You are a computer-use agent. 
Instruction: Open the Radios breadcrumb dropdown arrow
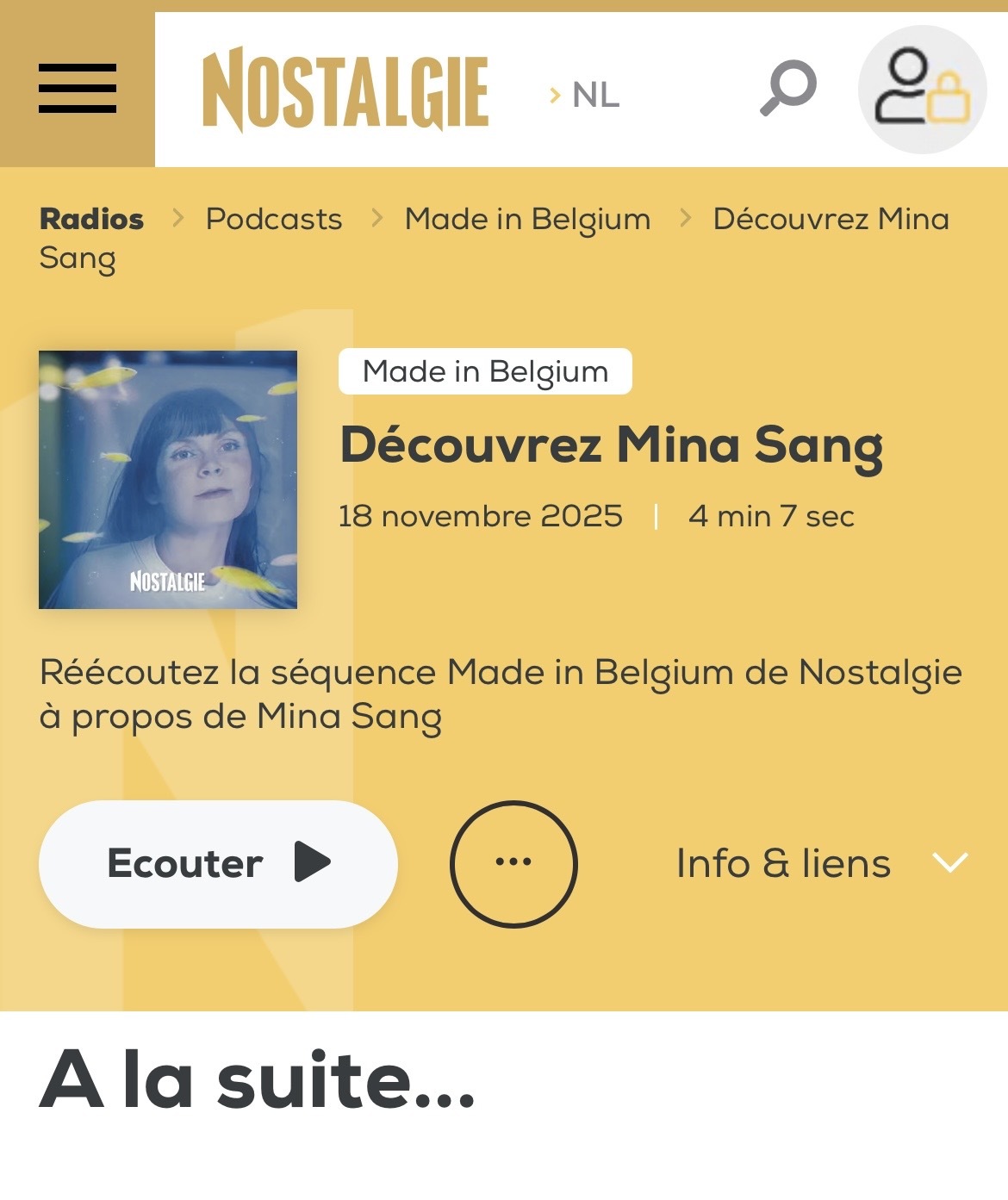click(x=177, y=219)
